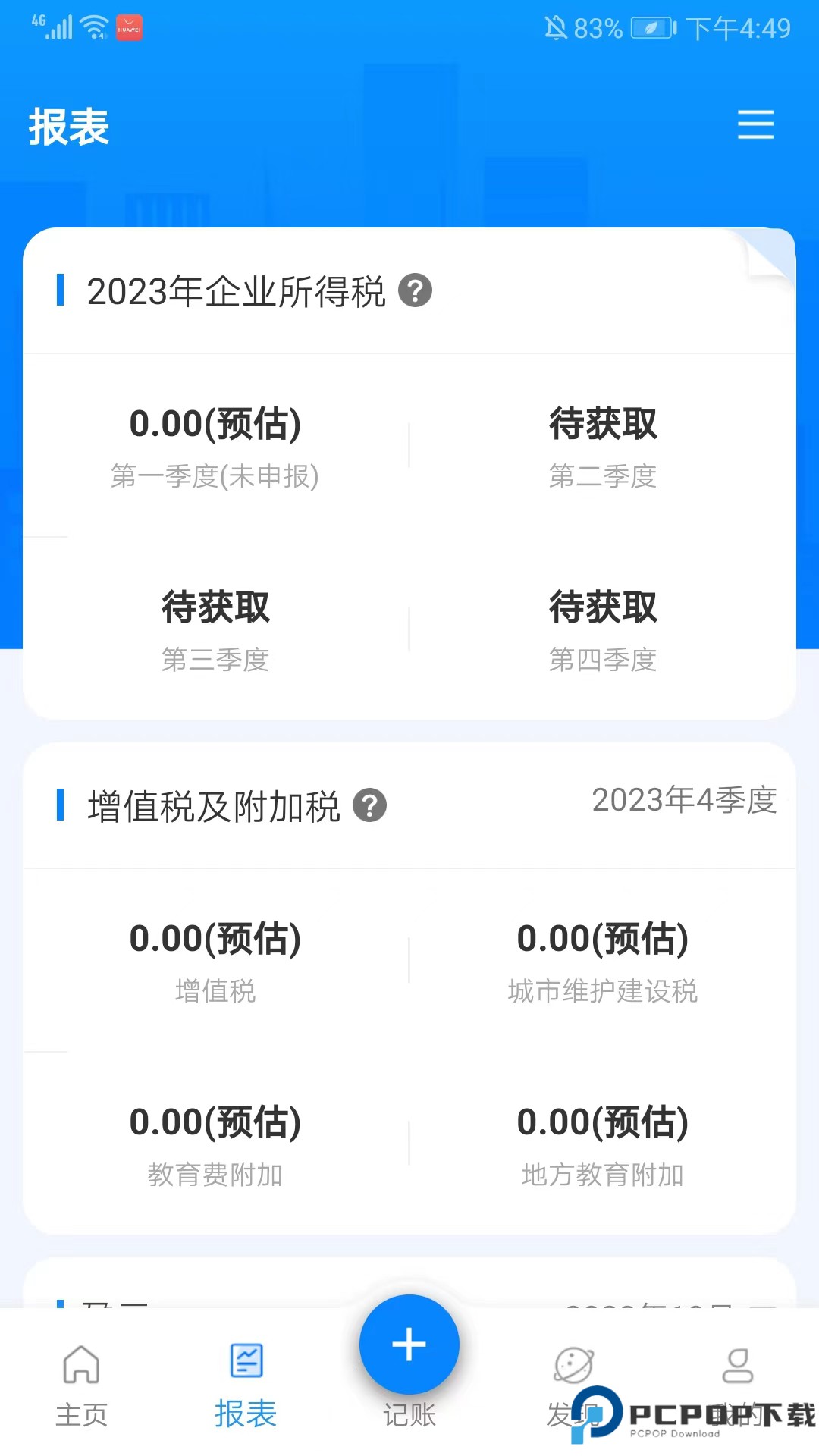This screenshot has height=1456, width=819.
Task: Tap the help icon beside 增值税及附加税
Action: point(370,805)
